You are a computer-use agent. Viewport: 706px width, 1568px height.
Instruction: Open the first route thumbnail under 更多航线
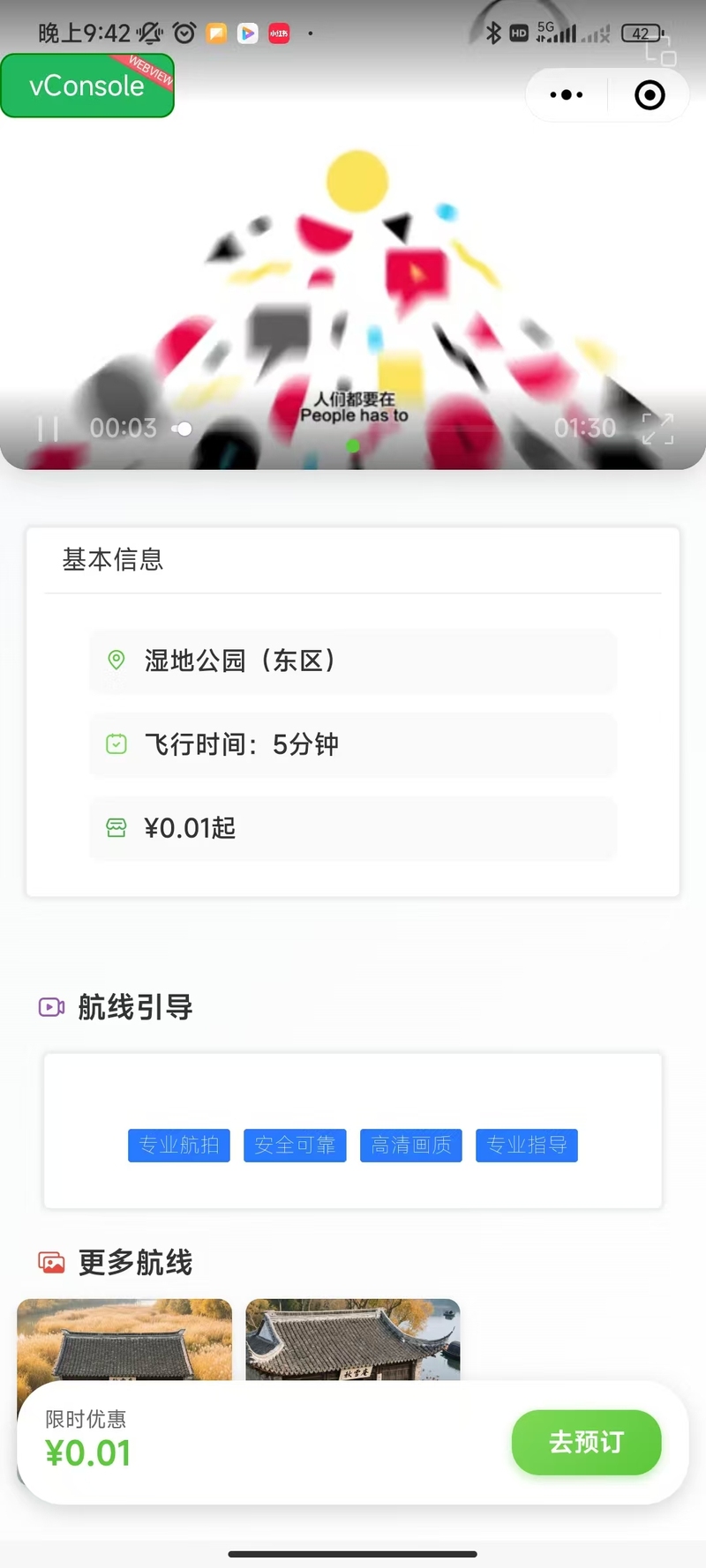(124, 1339)
